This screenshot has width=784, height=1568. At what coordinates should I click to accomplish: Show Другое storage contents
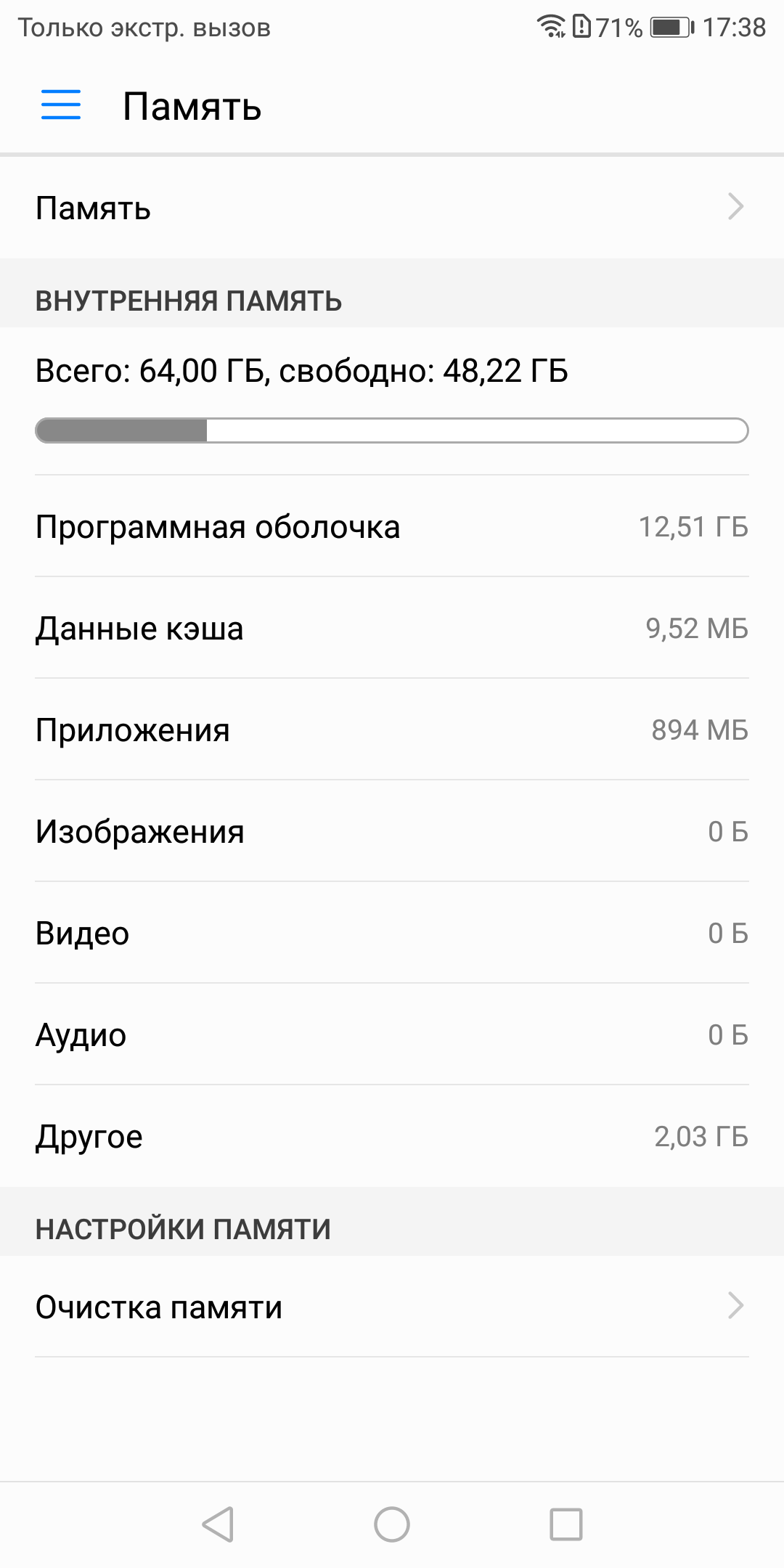392,1137
